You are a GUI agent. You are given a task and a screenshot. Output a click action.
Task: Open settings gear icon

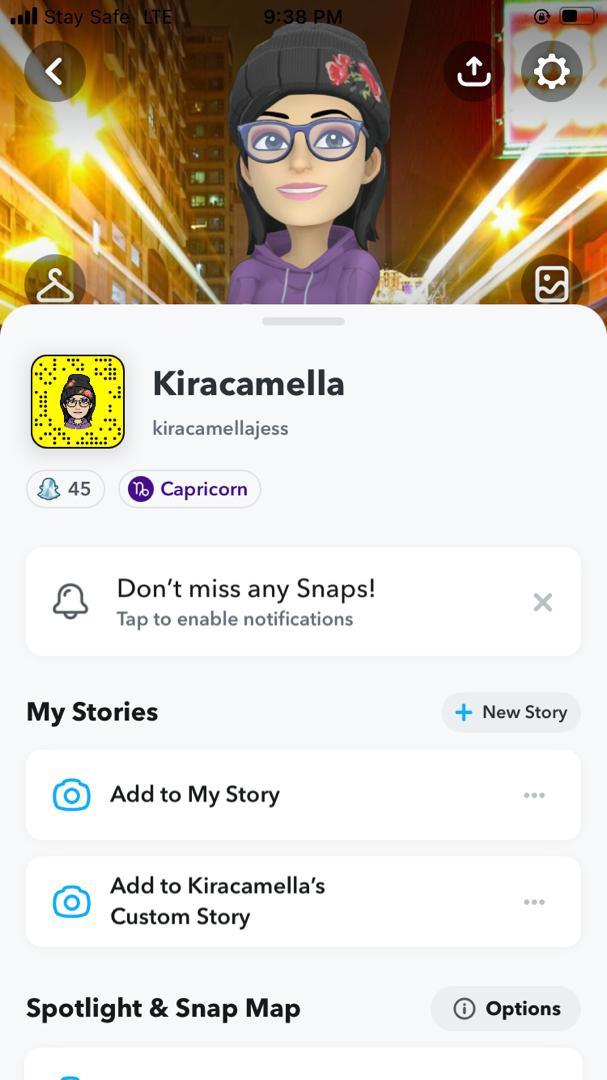point(551,71)
